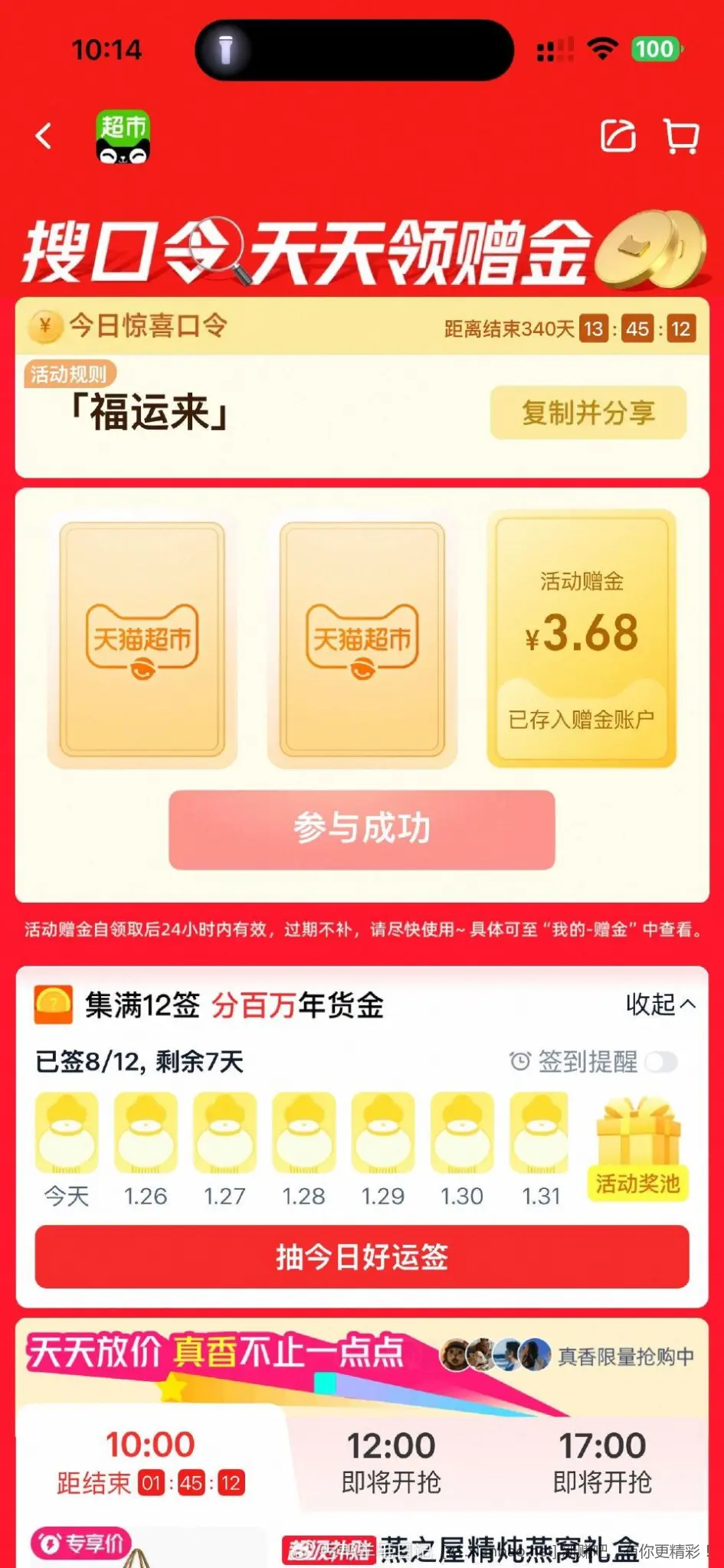Click the alarm clock icon beside 签到提醒
The image size is (724, 1568).
click(x=519, y=1062)
